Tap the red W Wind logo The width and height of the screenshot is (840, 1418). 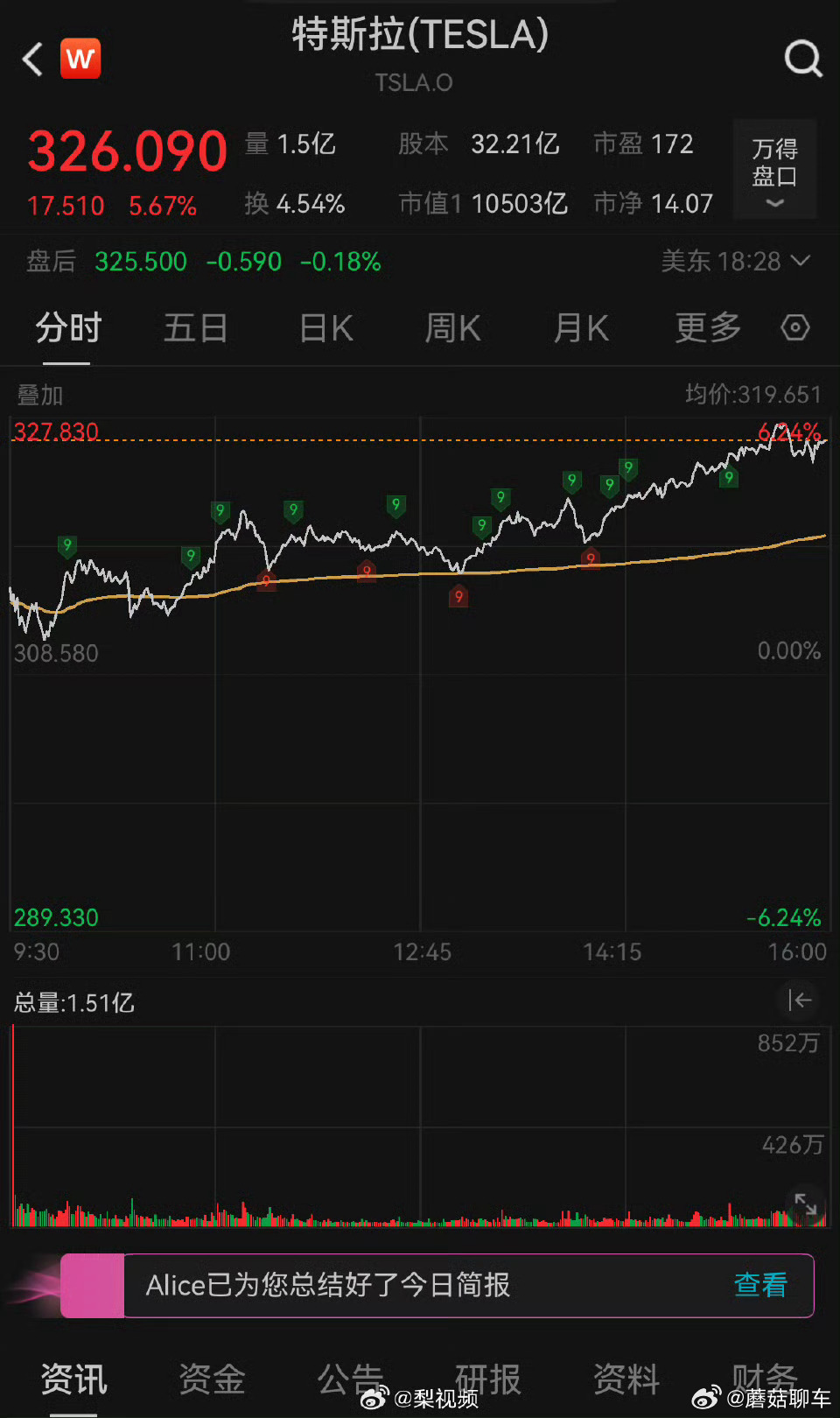point(80,59)
